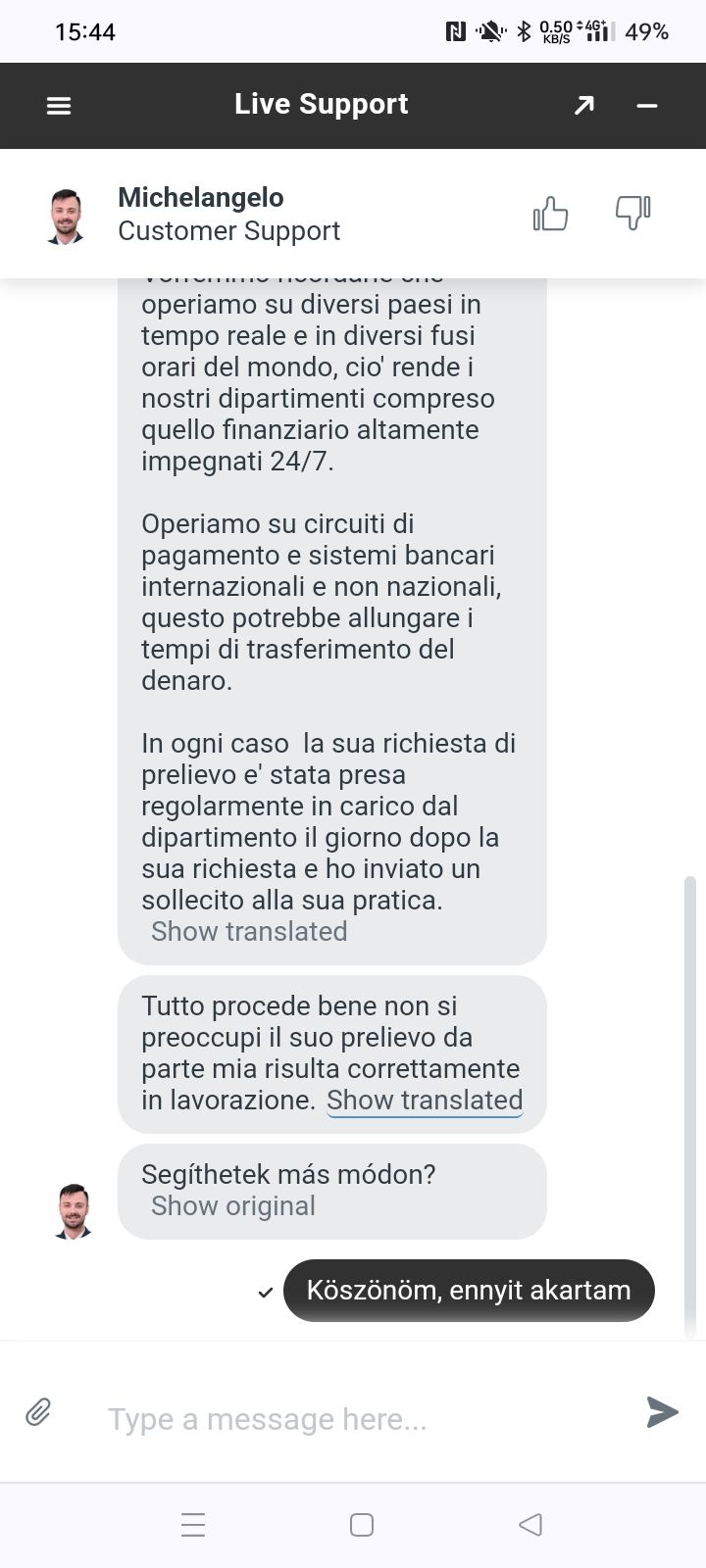This screenshot has height=1568, width=706.
Task: Rate the agent with thumbs up
Action: coord(551,213)
